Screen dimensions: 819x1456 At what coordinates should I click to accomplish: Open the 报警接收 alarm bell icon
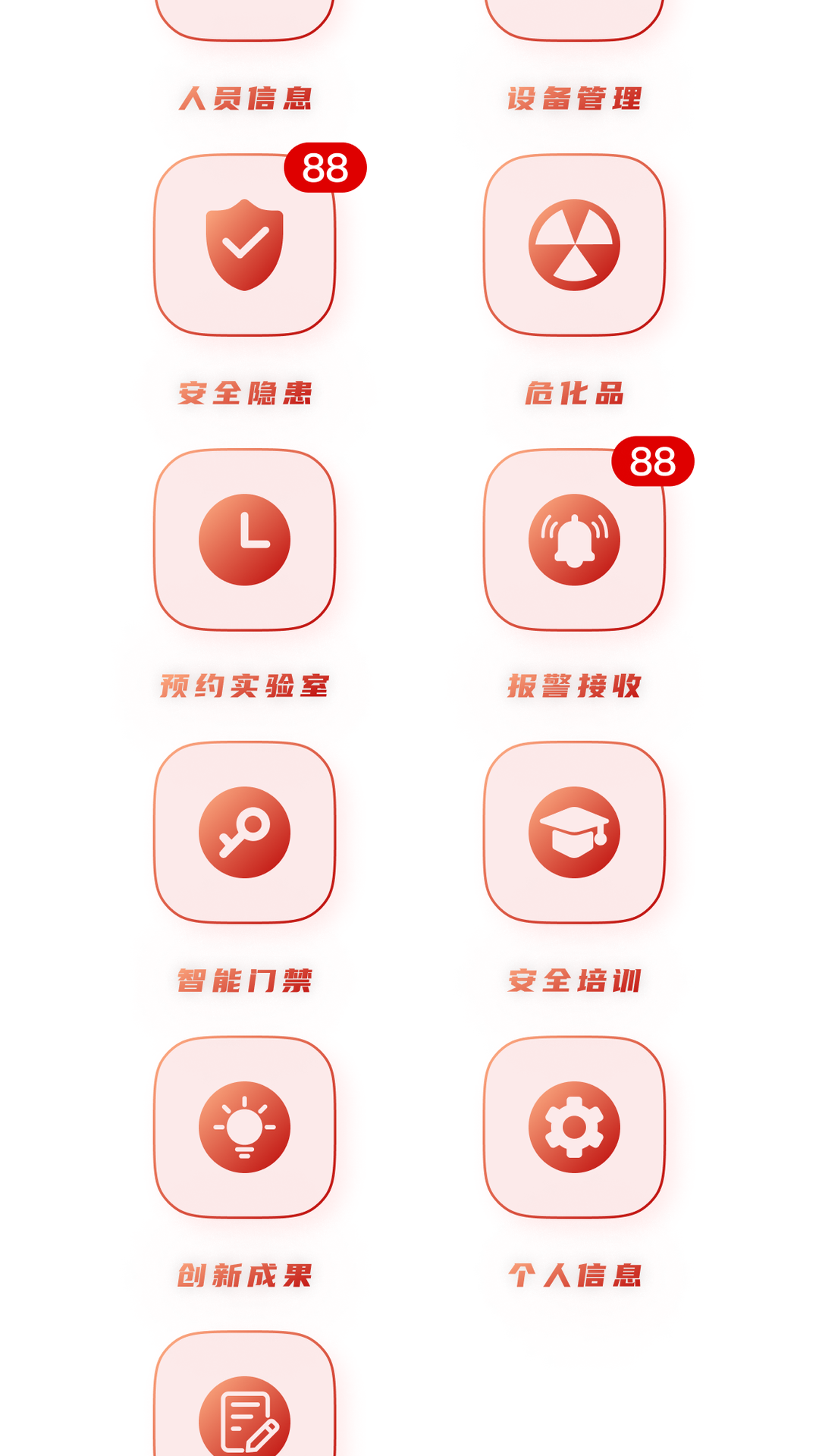tap(575, 538)
